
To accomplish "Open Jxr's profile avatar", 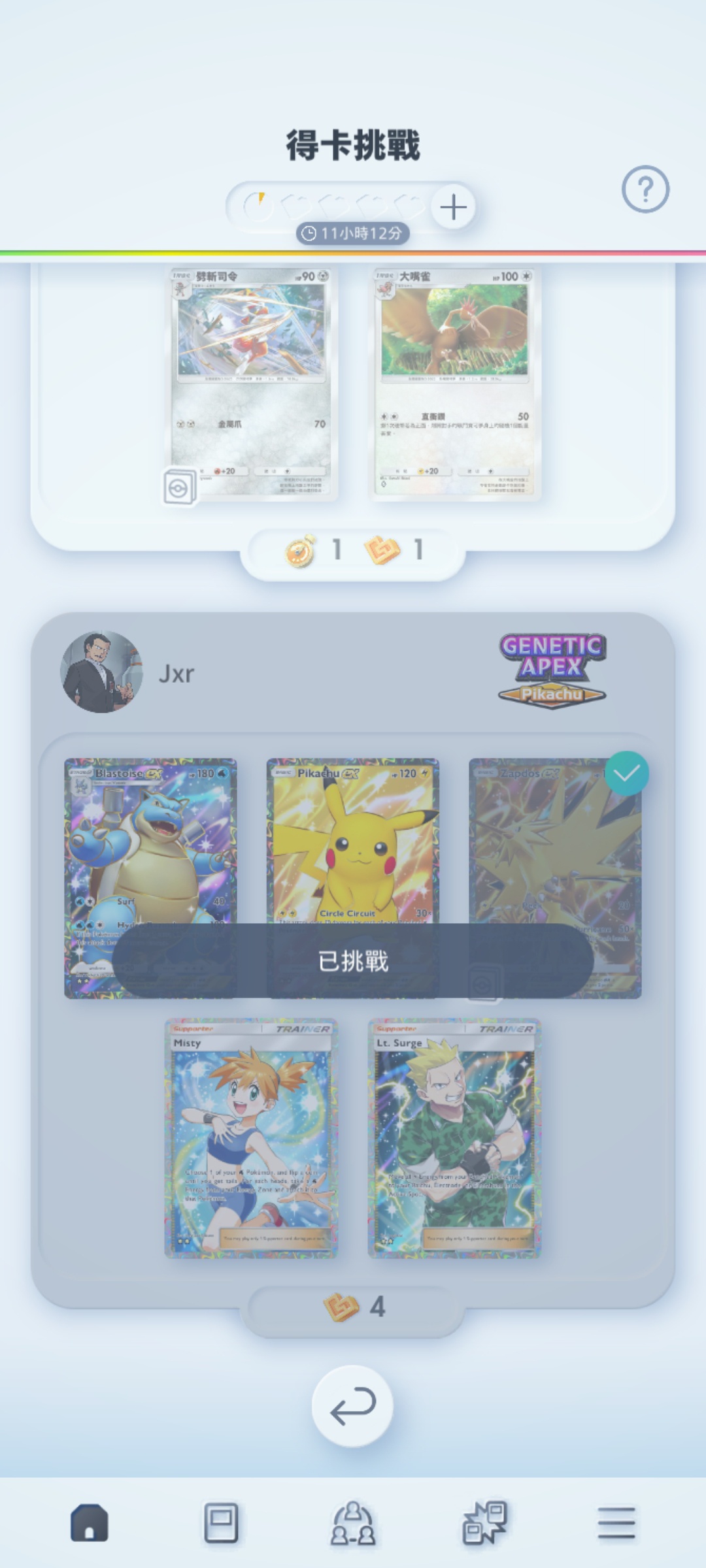I will coord(101,672).
